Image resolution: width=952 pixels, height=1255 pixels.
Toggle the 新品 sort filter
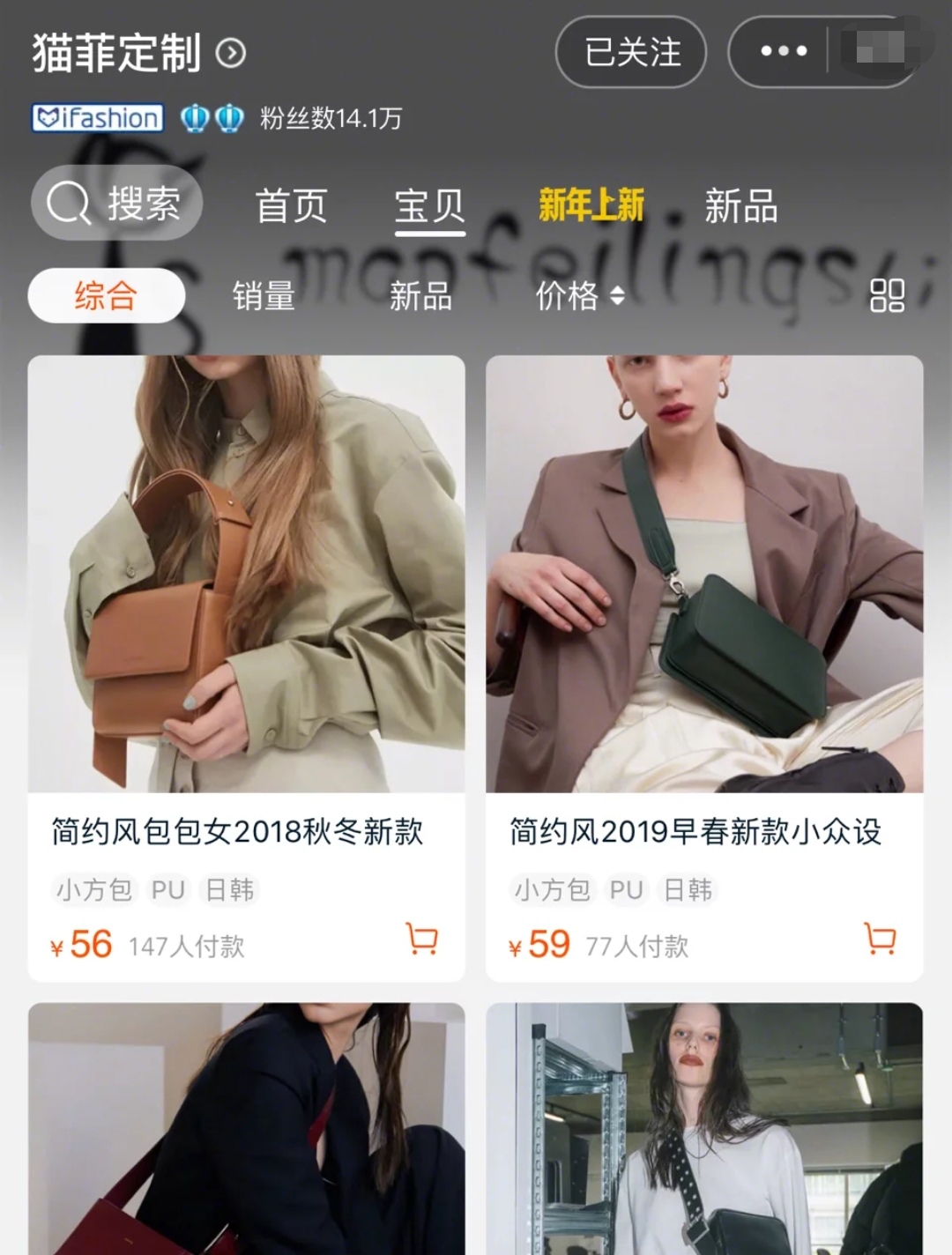pos(420,298)
